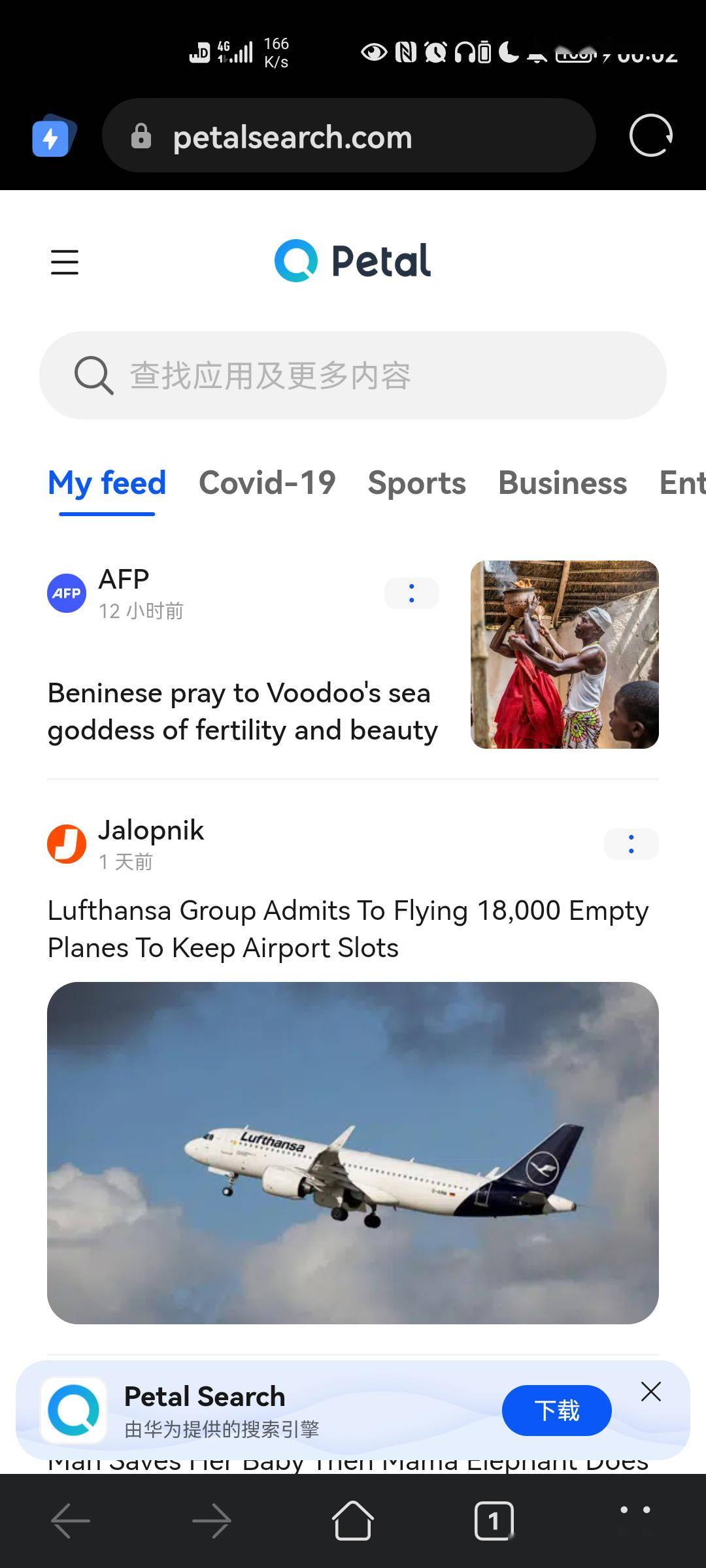
Task: Dismiss the Petal Search banner
Action: click(651, 1392)
